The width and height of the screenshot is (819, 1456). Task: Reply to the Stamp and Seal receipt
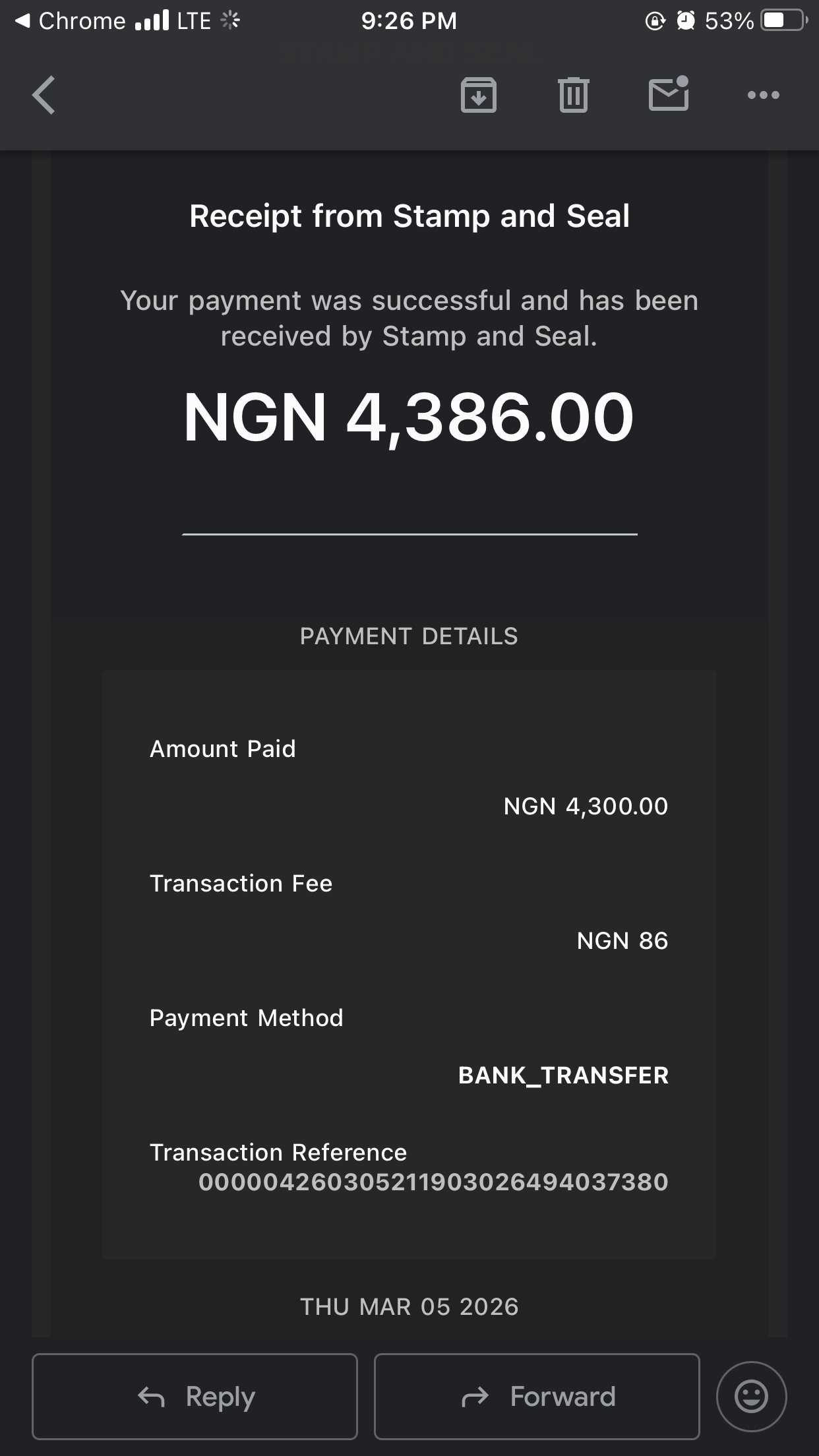pyautogui.click(x=195, y=1396)
